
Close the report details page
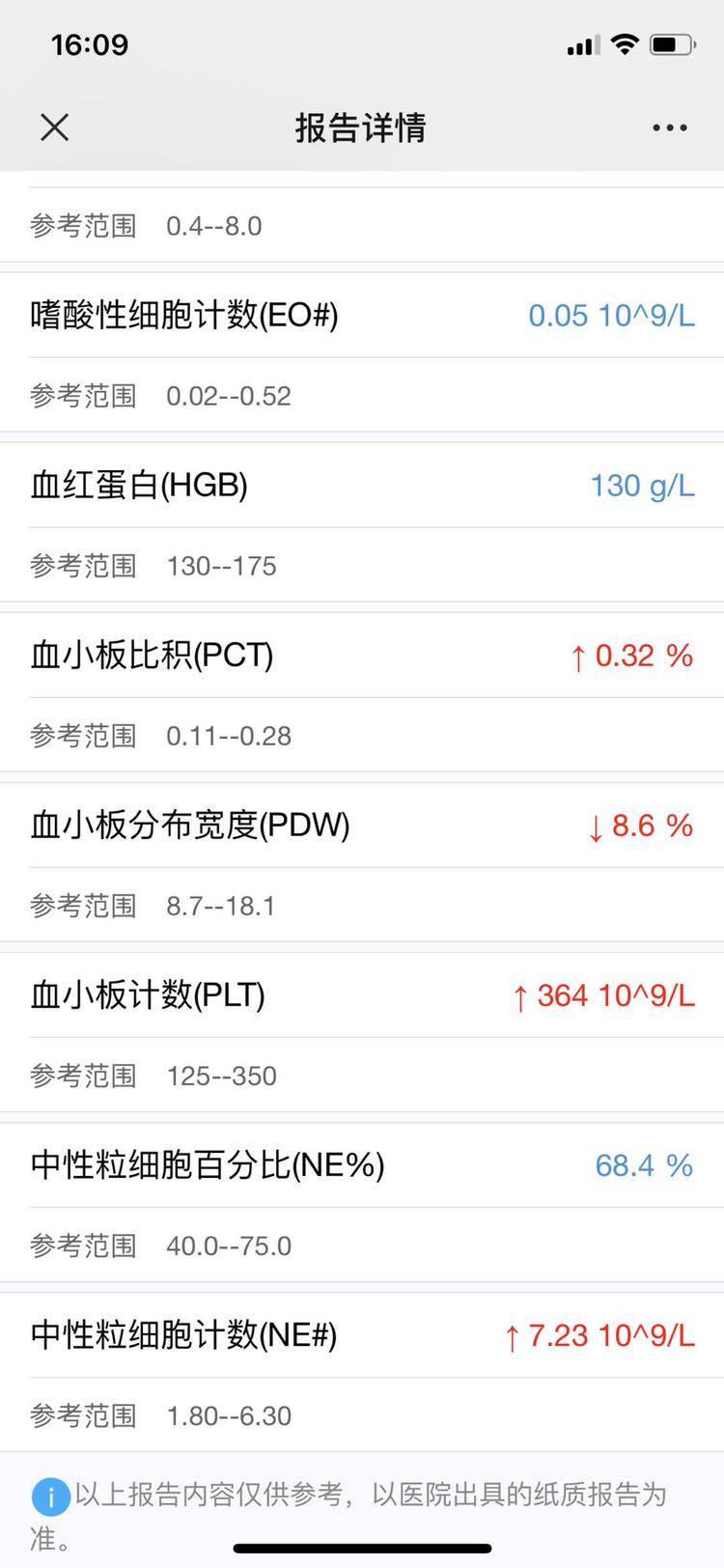55,126
